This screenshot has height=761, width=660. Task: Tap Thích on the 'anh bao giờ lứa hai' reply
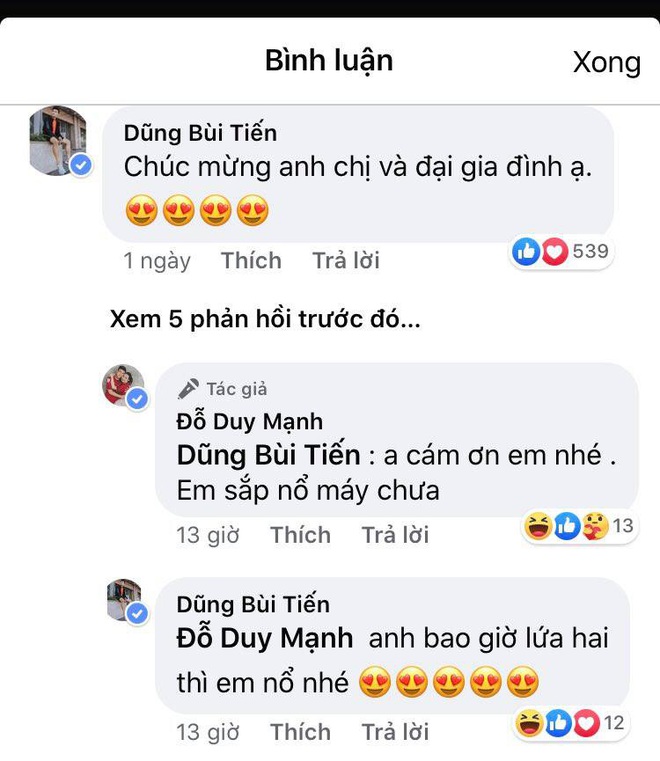tap(300, 732)
